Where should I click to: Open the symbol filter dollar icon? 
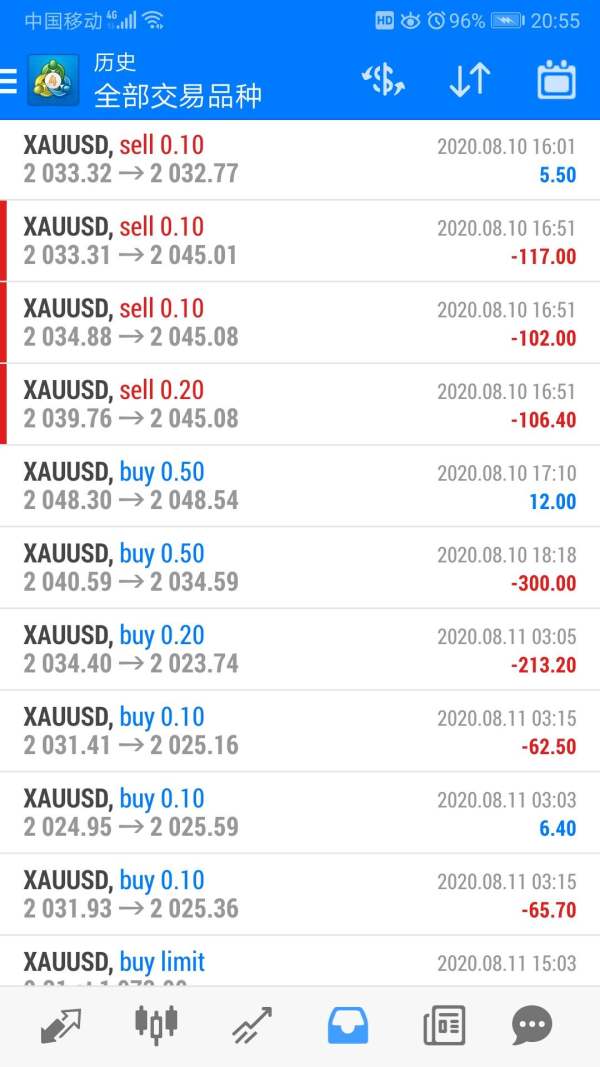(383, 80)
